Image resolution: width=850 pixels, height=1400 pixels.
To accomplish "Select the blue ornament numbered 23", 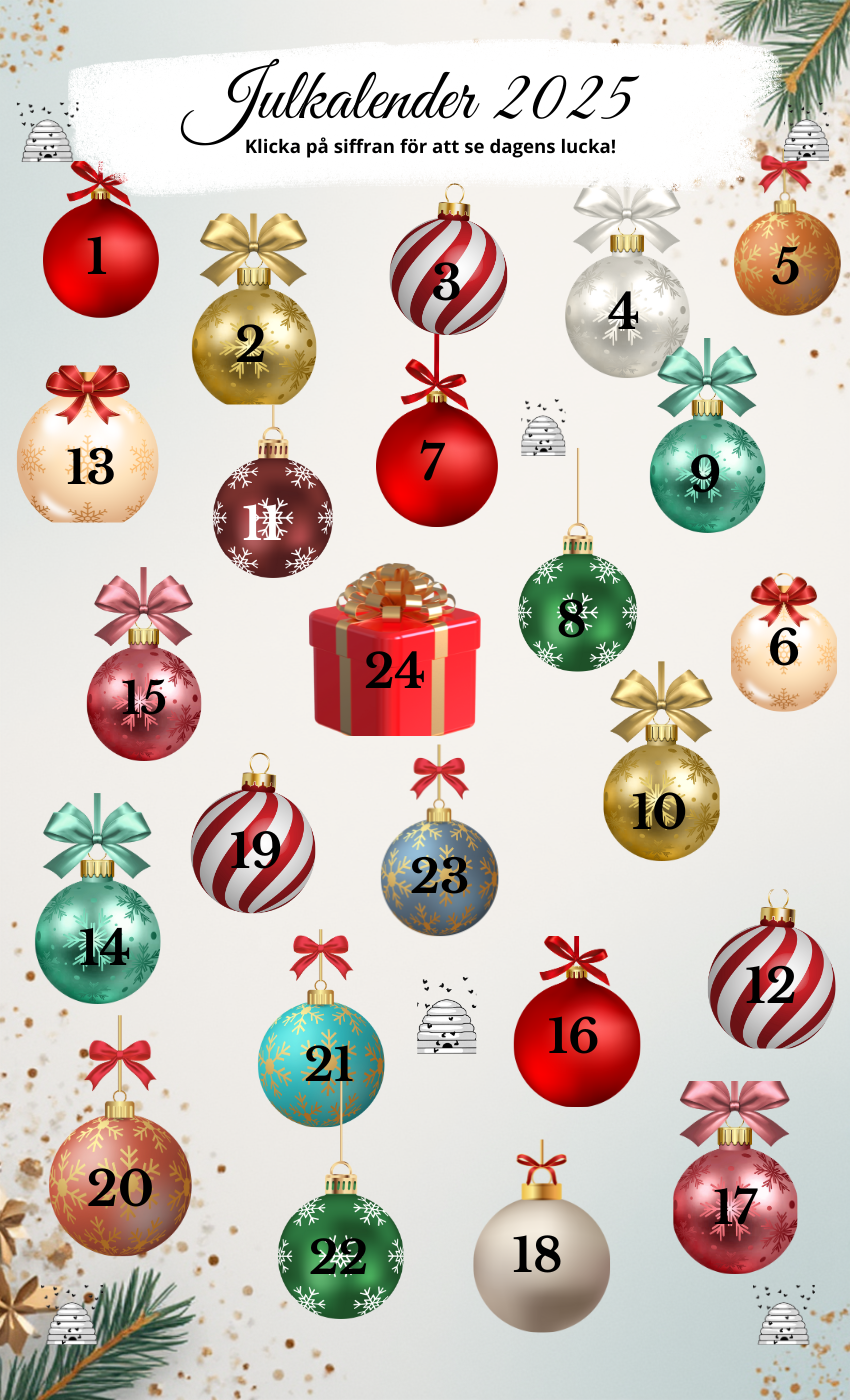I will coord(439,877).
